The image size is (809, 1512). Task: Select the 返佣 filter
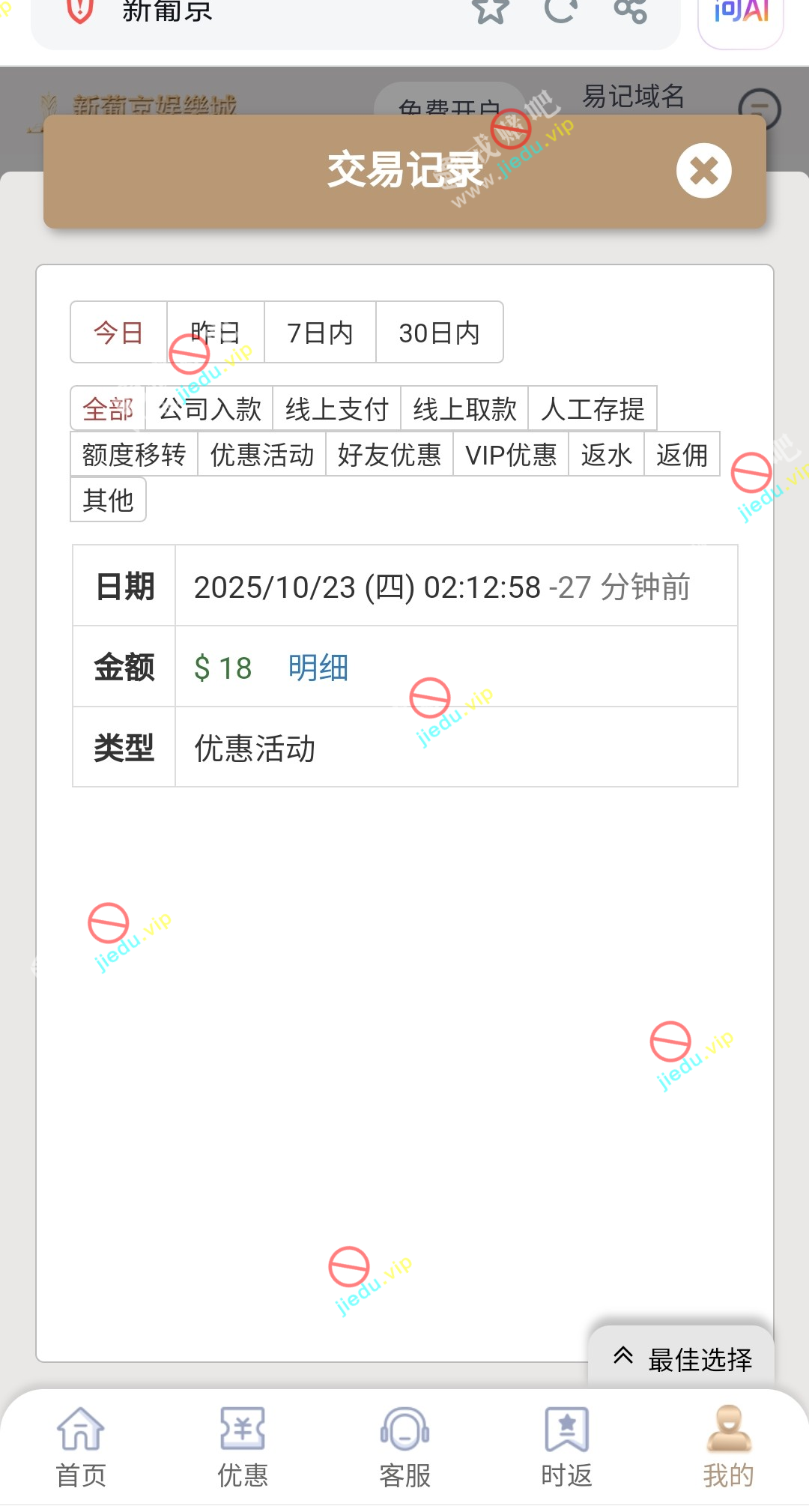(682, 455)
